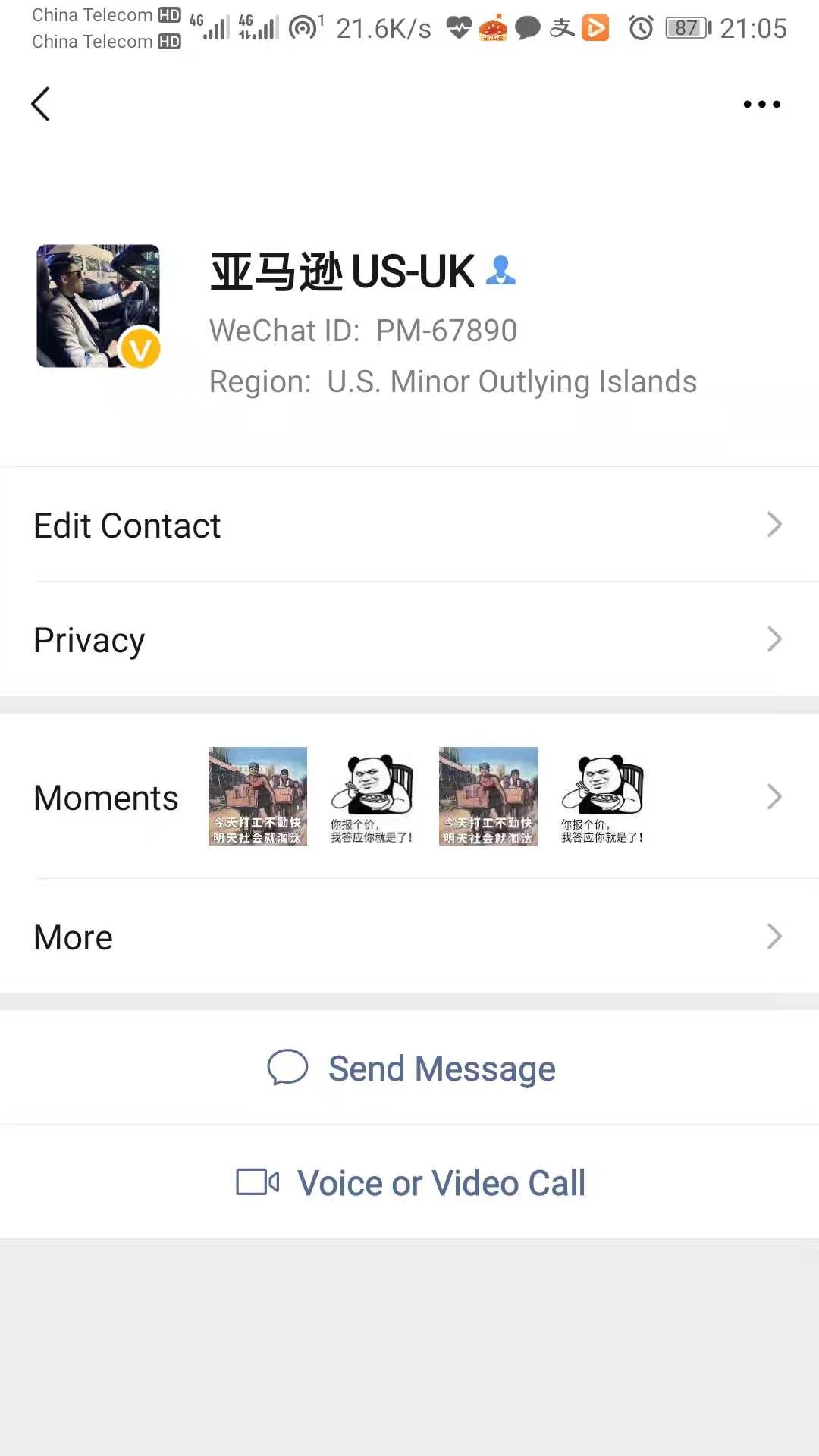Open Edit Contact settings
Image resolution: width=819 pixels, height=1456 pixels.
(x=409, y=525)
